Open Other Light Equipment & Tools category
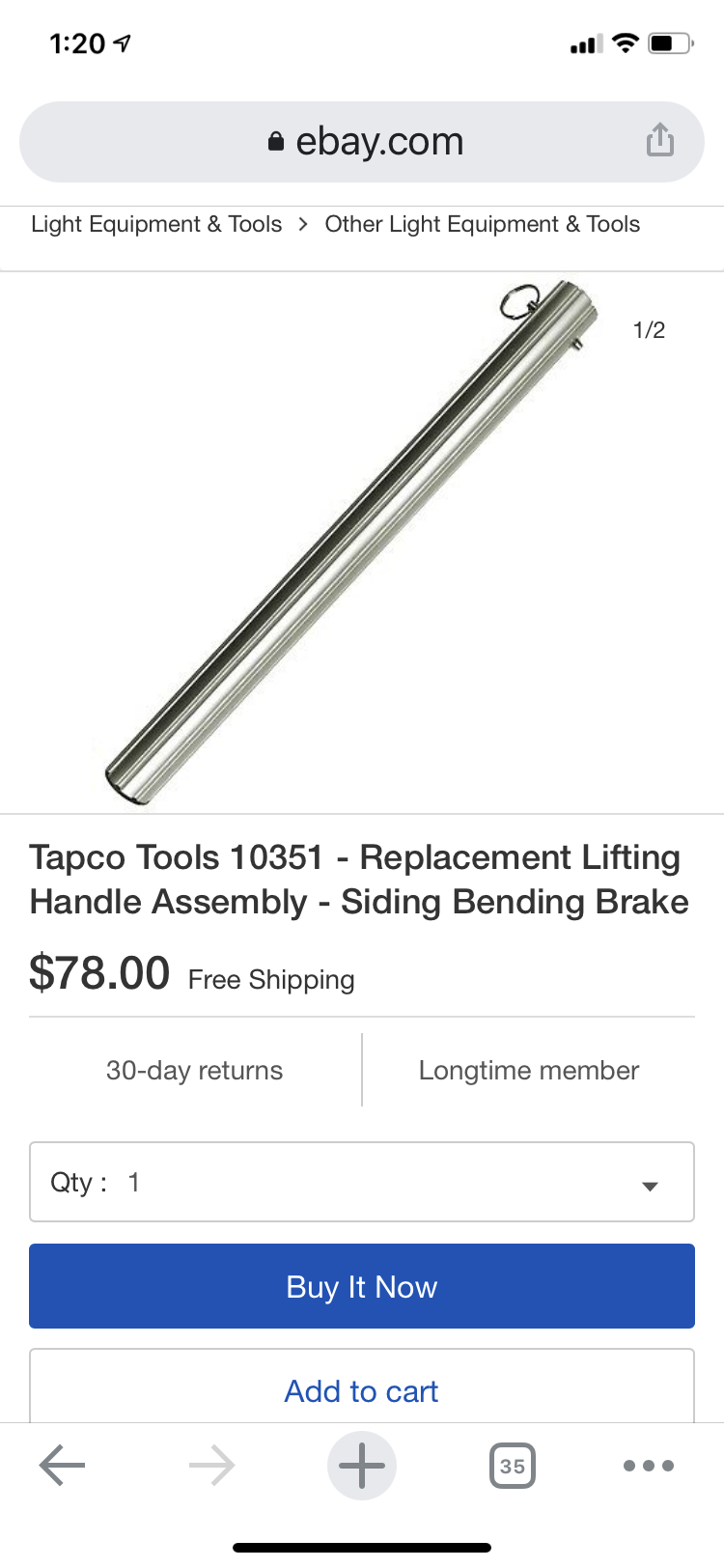724x1568 pixels. 482,224
